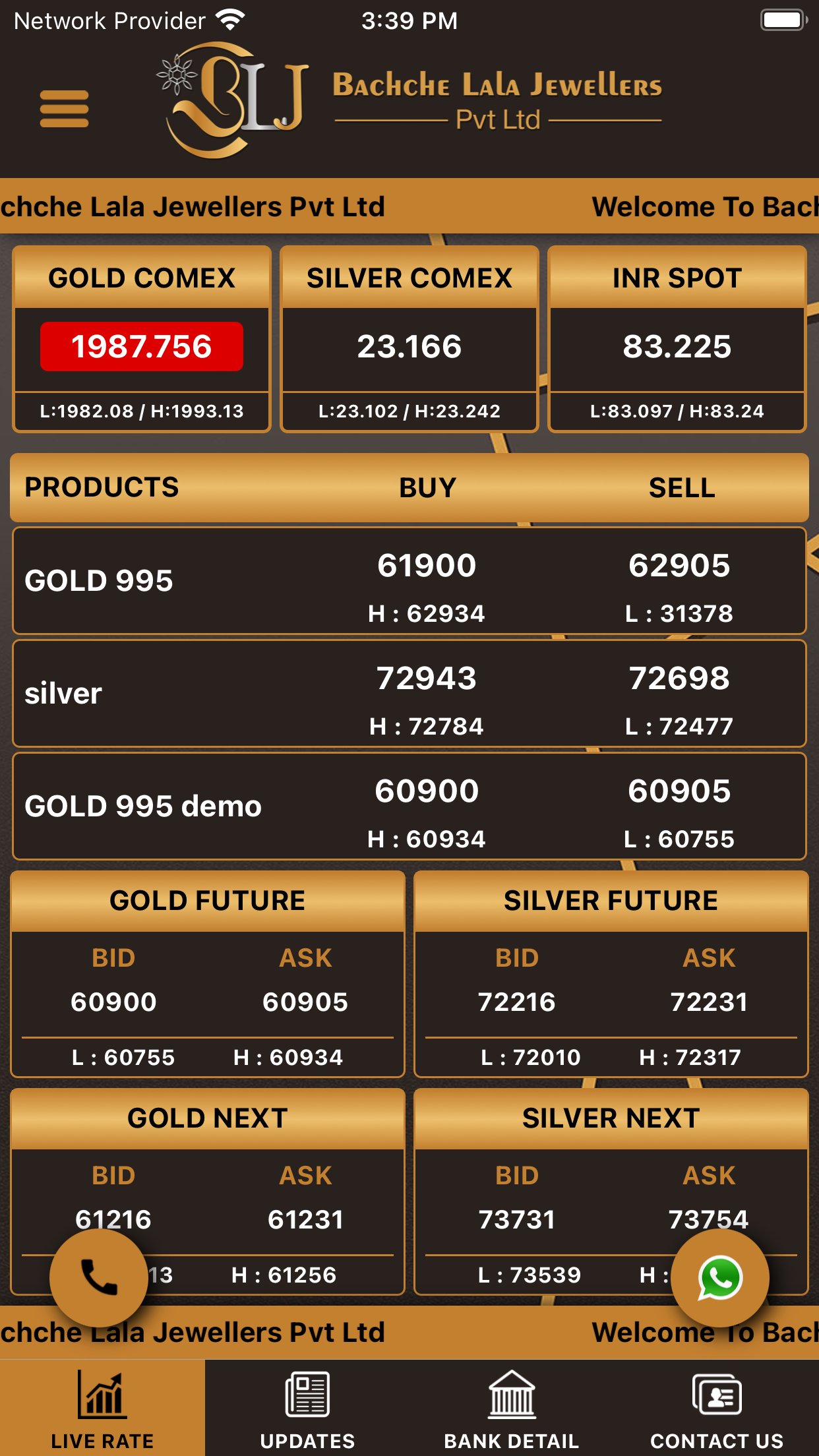Image resolution: width=819 pixels, height=1456 pixels.
Task: Open the hamburger menu
Action: tap(64, 109)
